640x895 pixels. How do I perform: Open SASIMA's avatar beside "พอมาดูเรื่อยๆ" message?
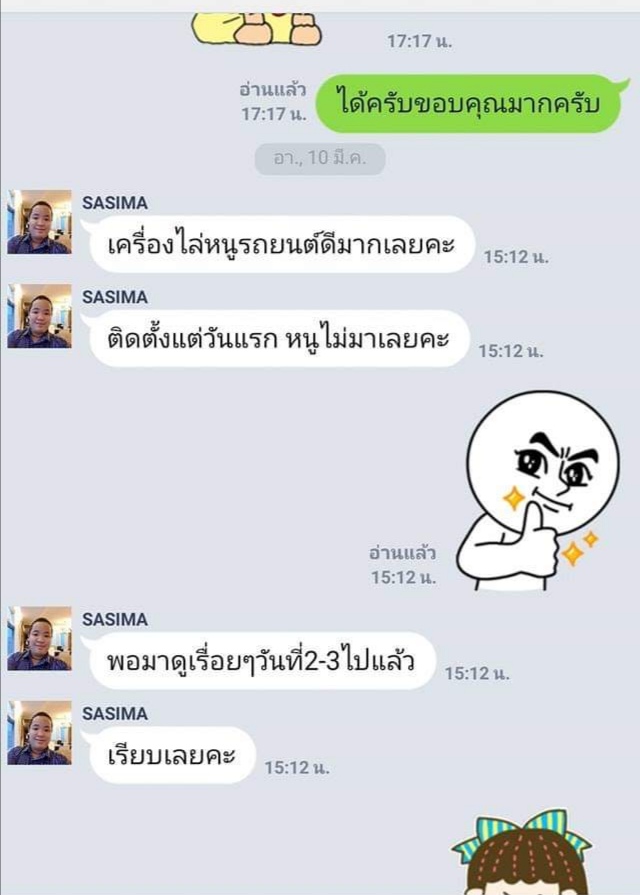[x=39, y=638]
